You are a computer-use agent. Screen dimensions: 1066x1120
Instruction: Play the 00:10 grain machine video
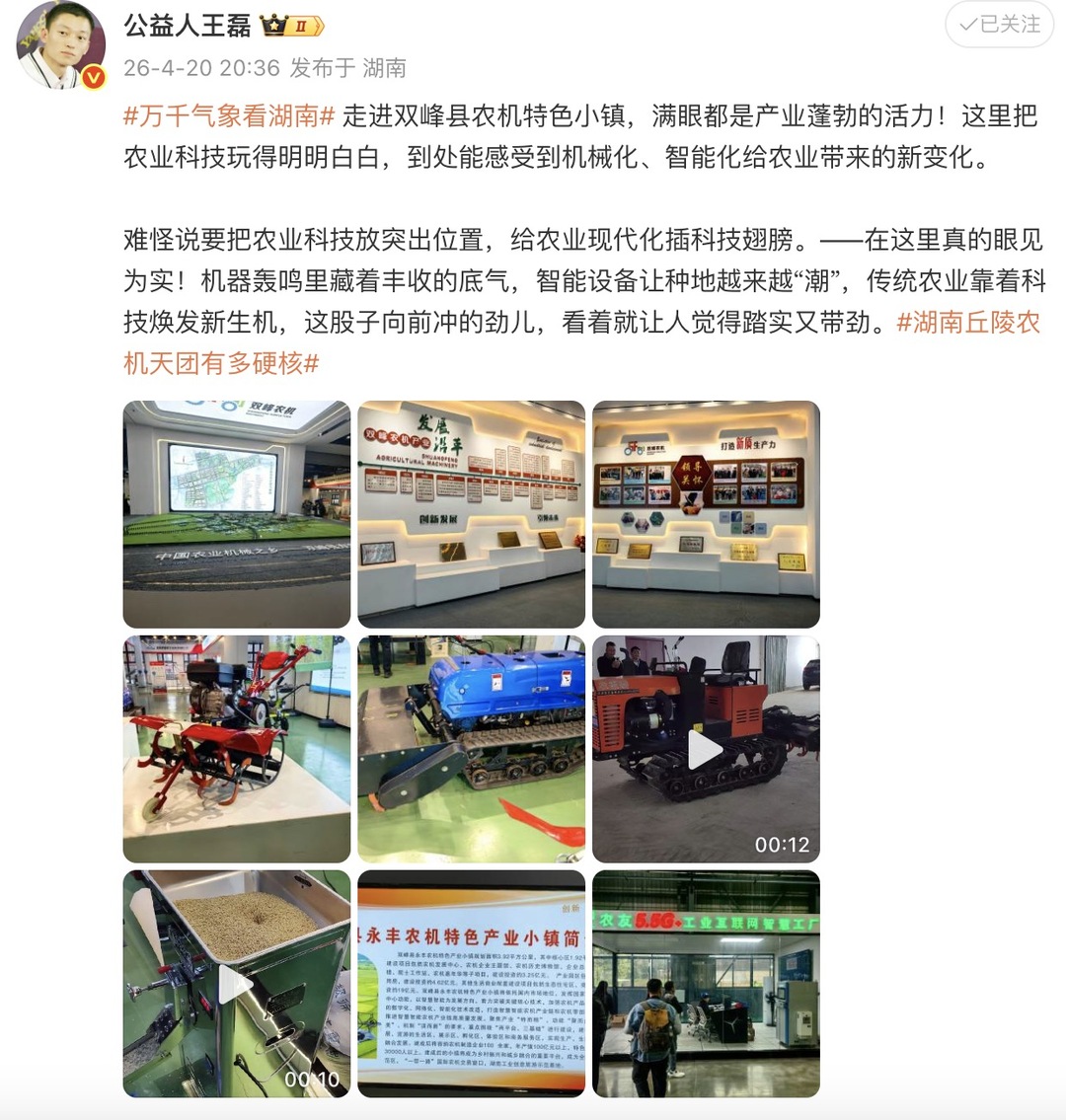tap(237, 984)
